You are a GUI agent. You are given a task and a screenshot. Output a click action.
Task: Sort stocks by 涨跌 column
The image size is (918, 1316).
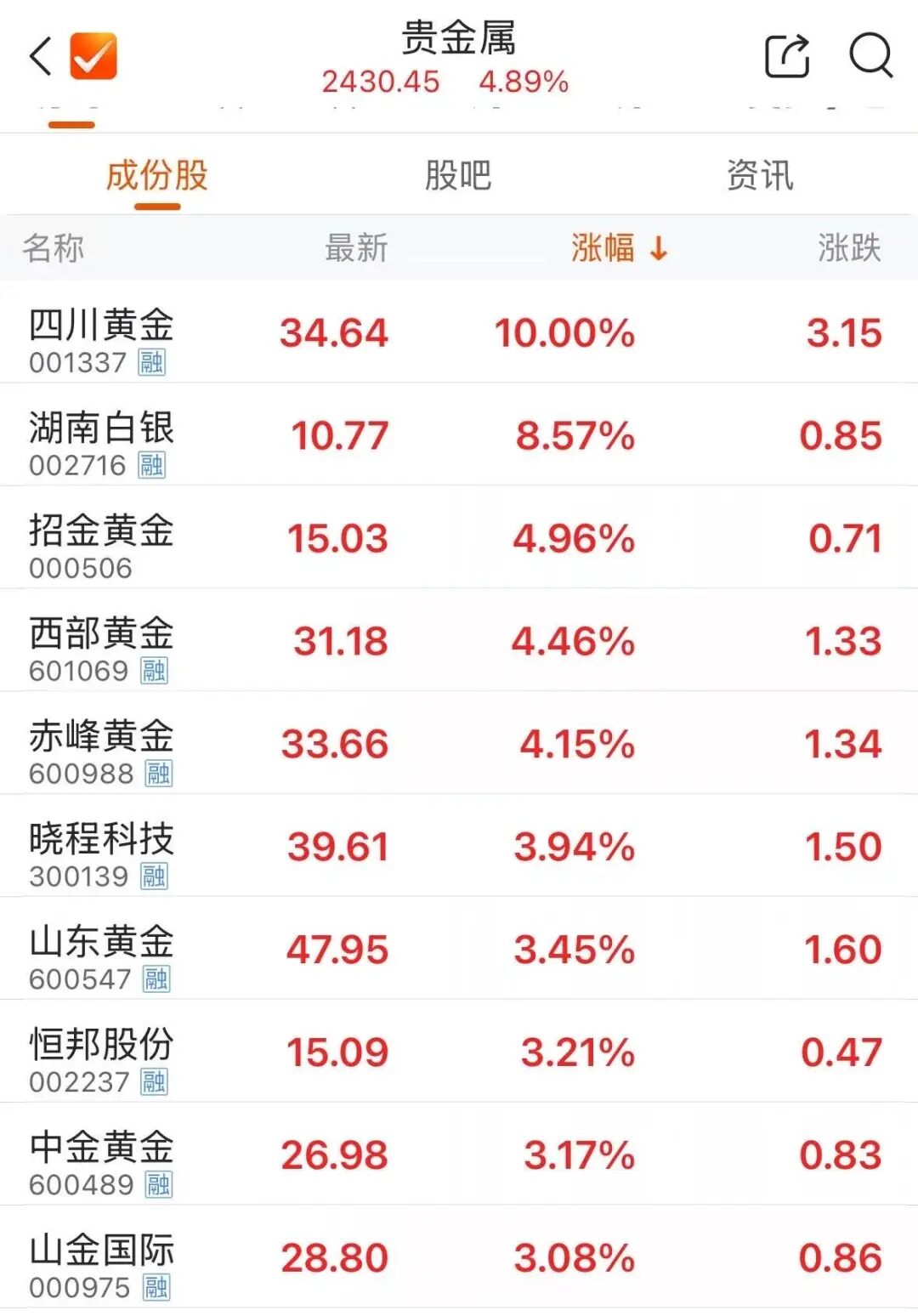coord(848,248)
